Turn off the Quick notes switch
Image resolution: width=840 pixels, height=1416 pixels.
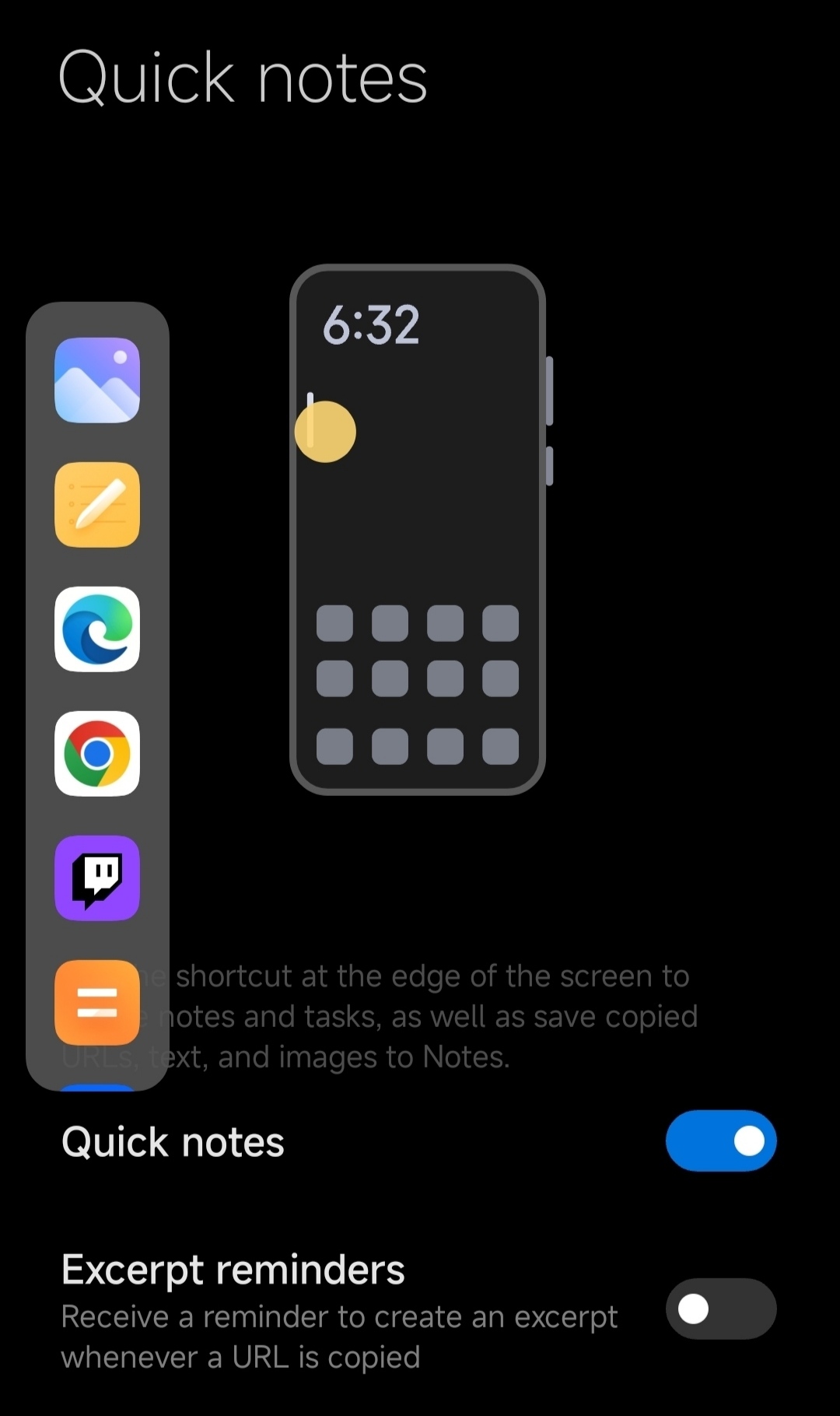(720, 1141)
